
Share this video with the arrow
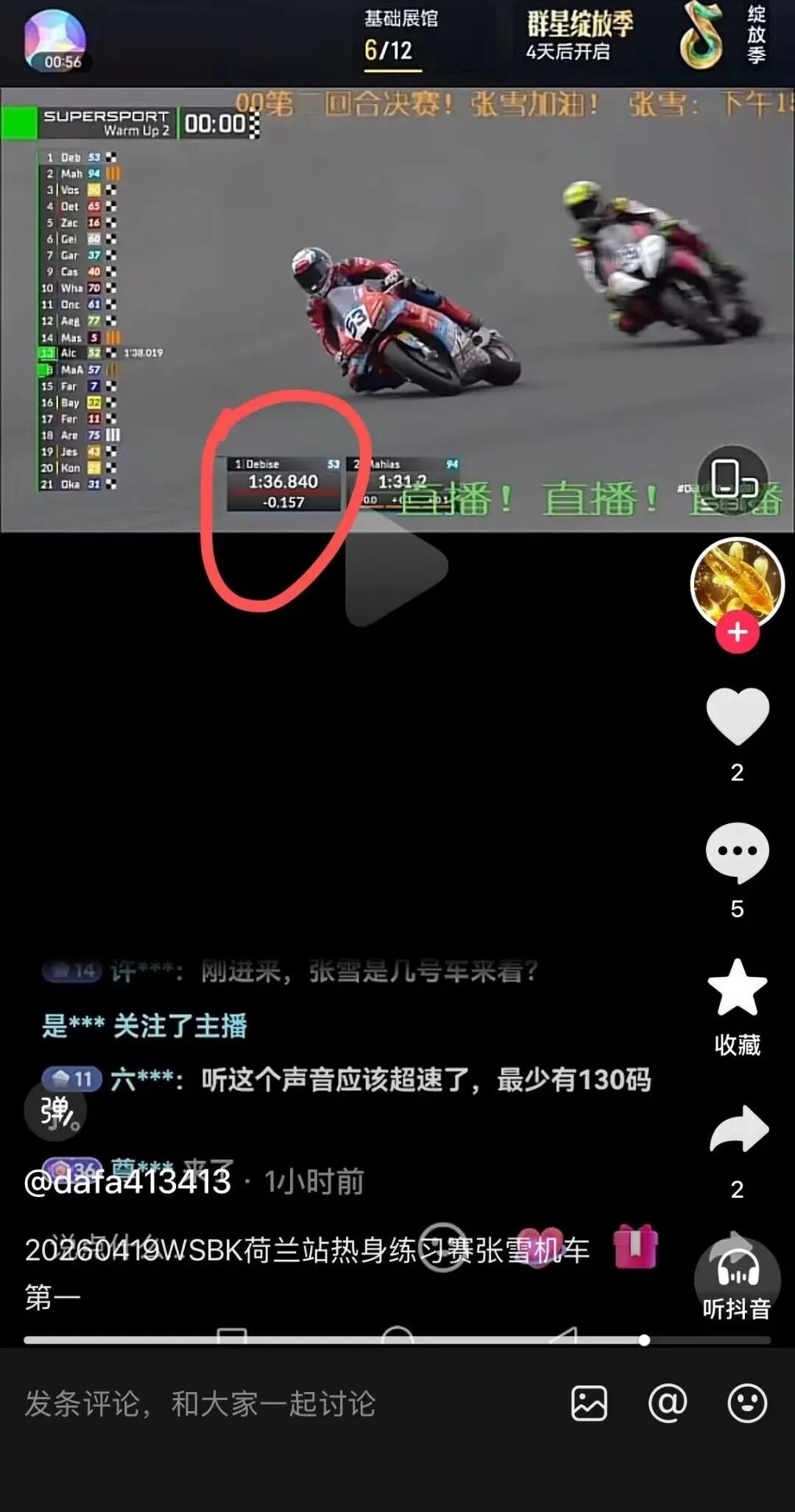738,1129
